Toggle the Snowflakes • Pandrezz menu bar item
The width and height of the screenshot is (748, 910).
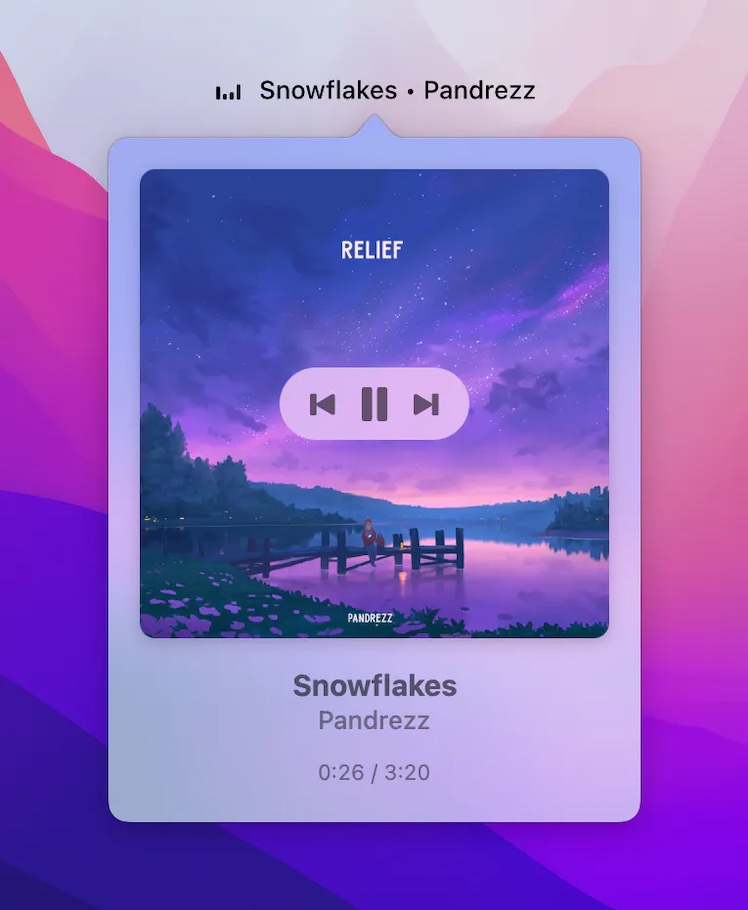click(x=375, y=91)
